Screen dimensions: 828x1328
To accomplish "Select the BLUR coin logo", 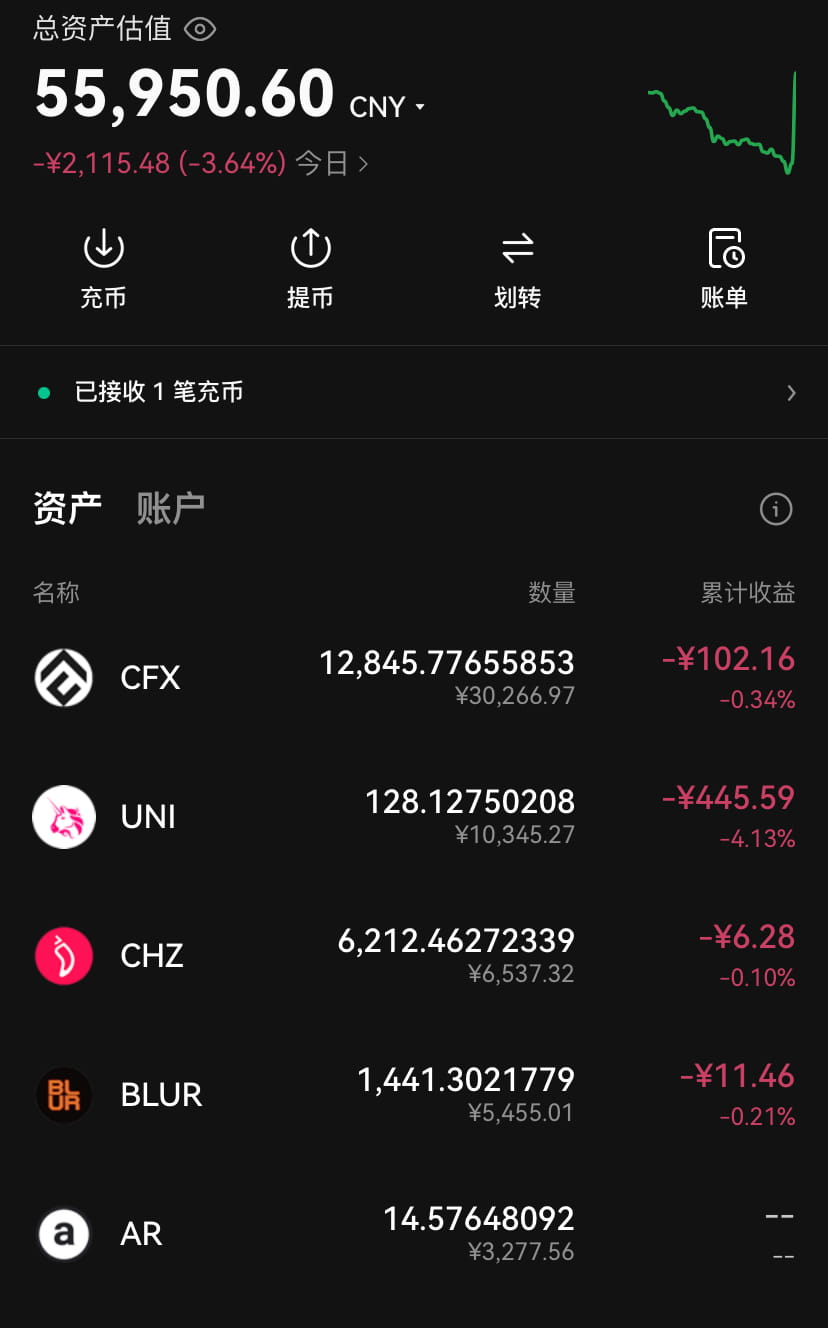I will pyautogui.click(x=64, y=1094).
